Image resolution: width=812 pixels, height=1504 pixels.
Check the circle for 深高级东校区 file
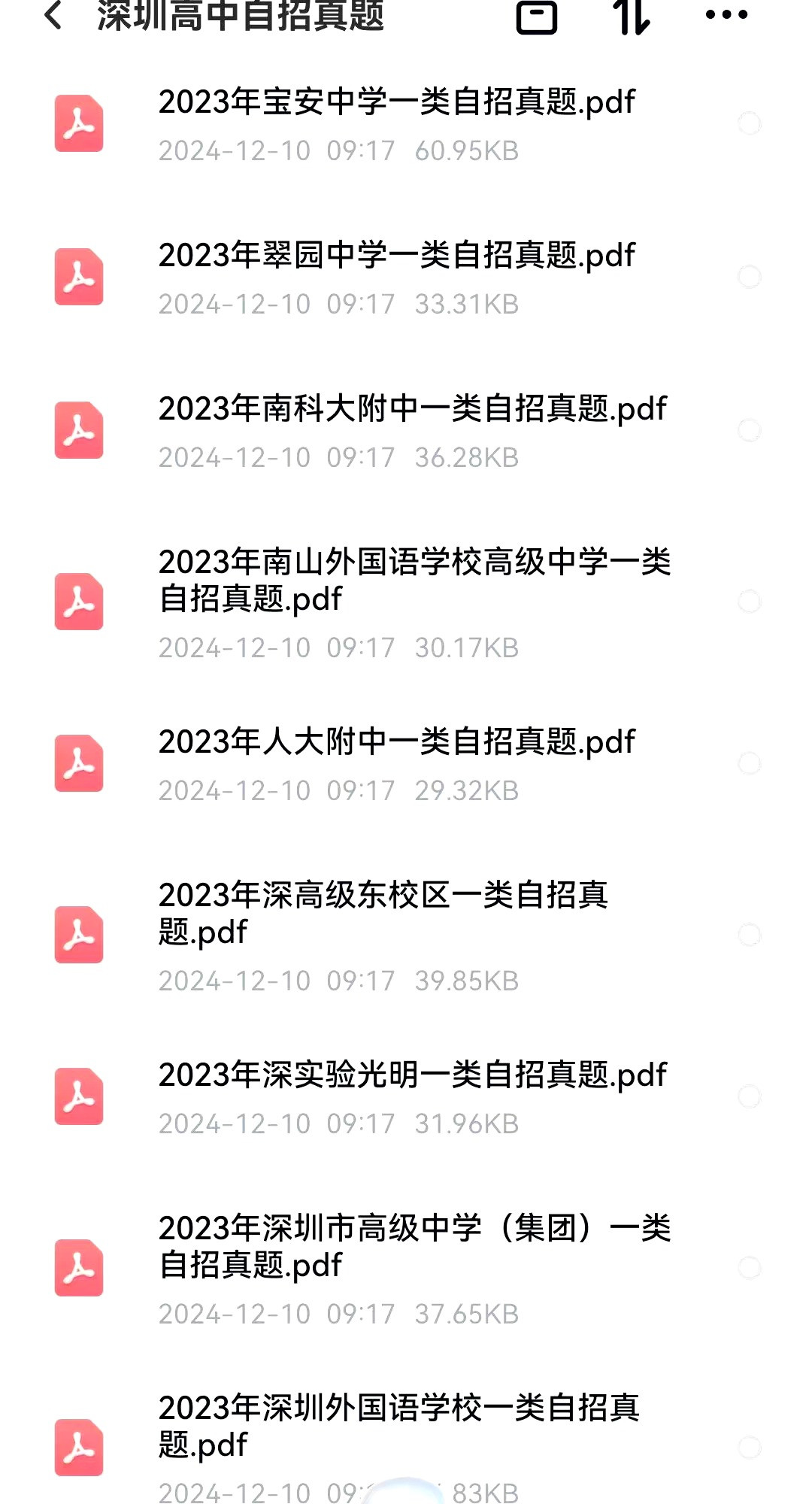point(749,935)
